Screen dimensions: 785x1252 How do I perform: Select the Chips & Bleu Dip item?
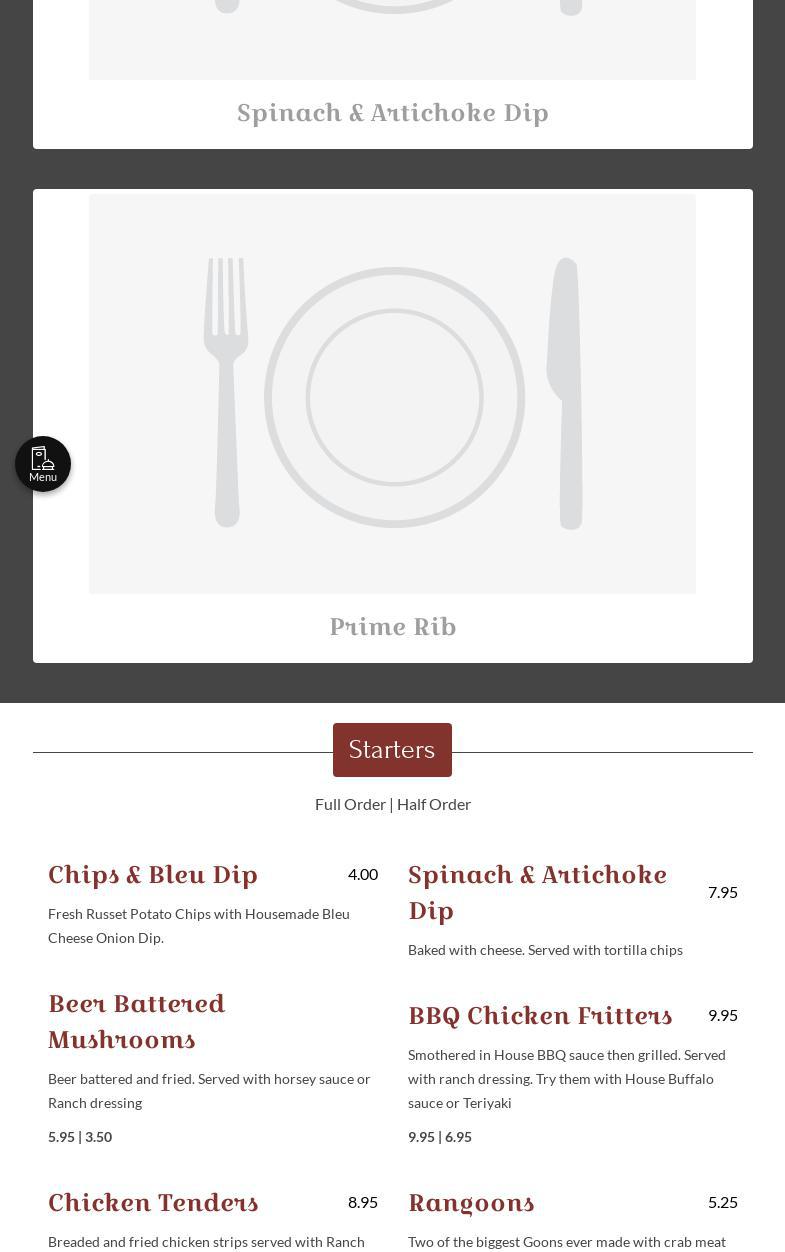pos(153,875)
